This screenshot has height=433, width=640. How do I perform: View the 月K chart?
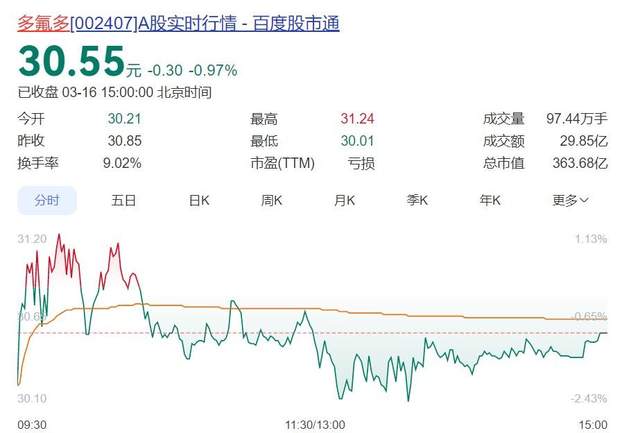(345, 200)
